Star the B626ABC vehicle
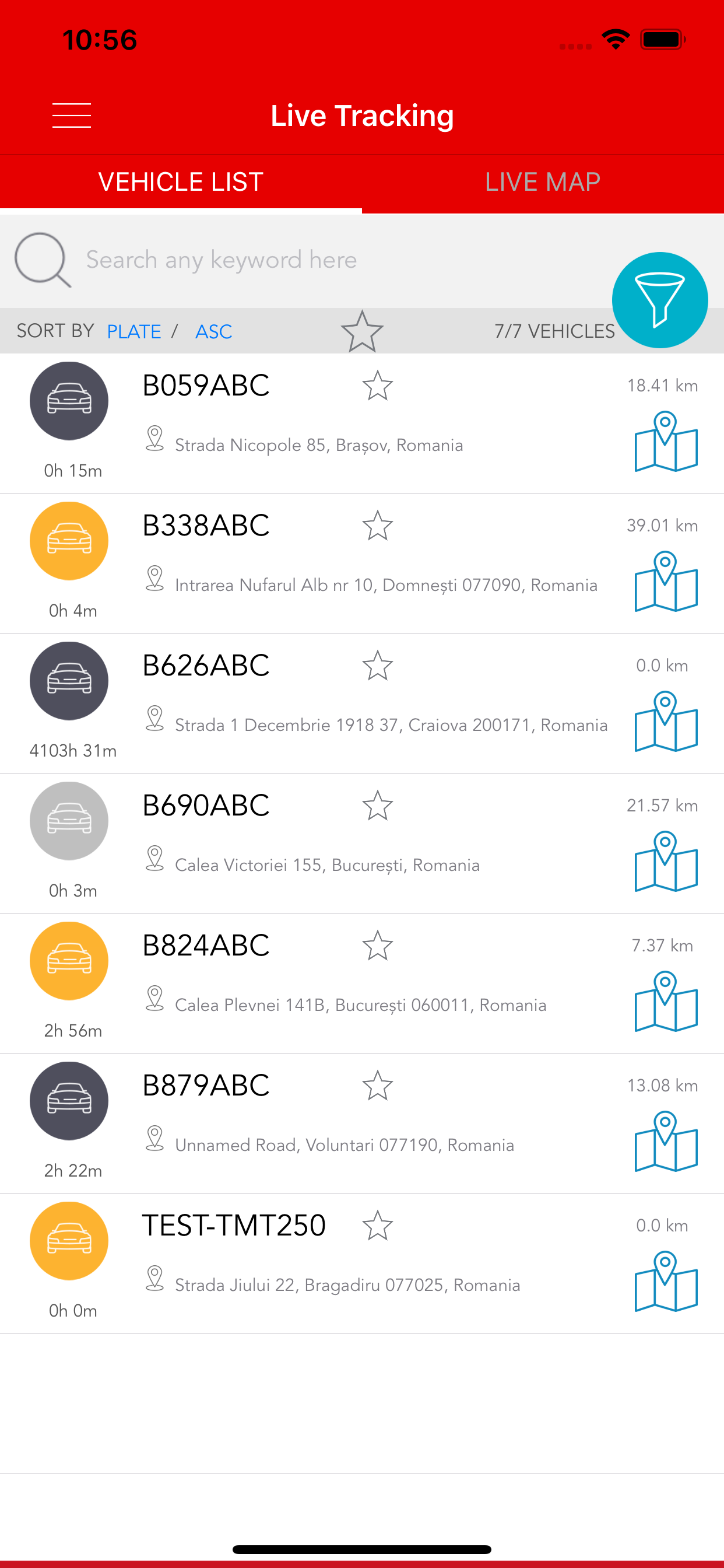The width and height of the screenshot is (724, 1568). [378, 666]
